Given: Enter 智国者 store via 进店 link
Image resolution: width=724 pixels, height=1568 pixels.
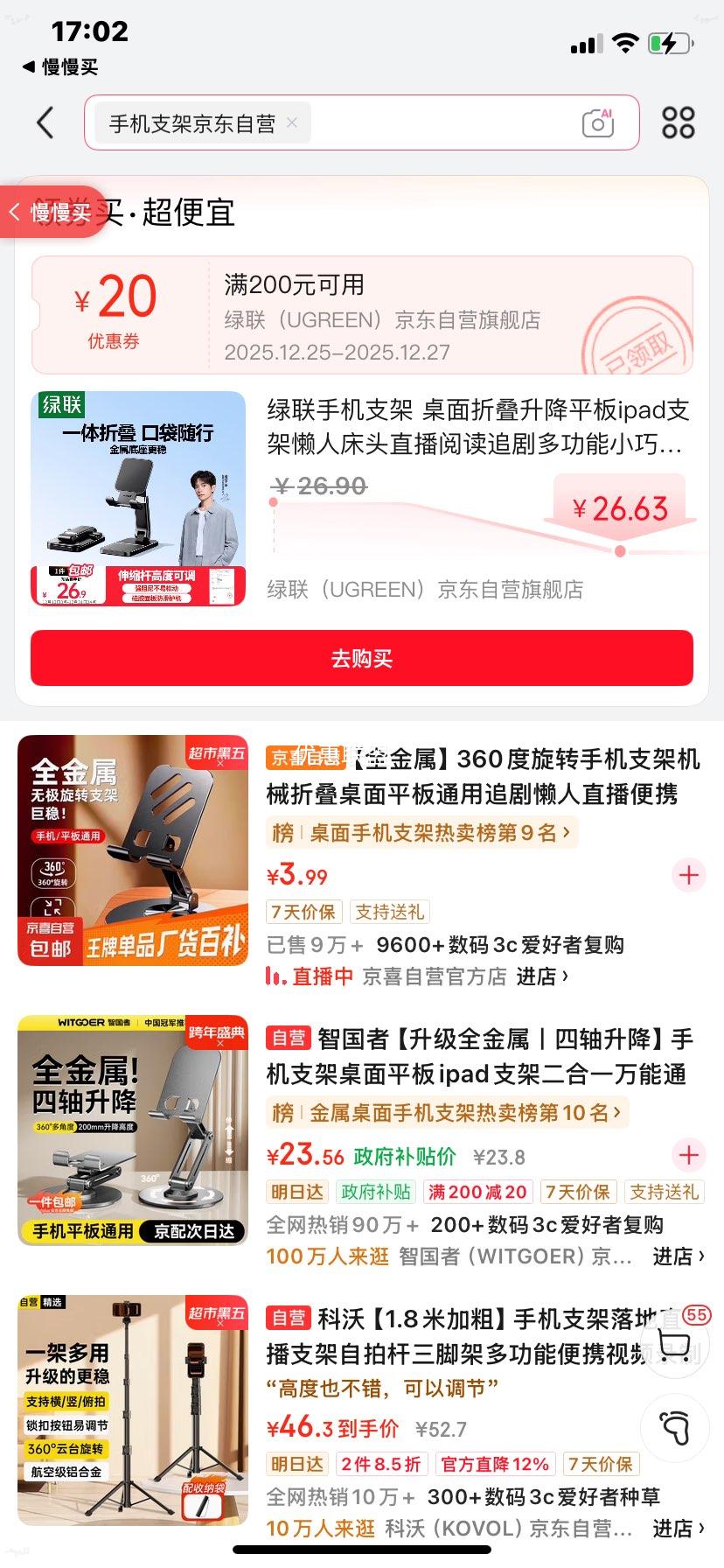Looking at the screenshot, I should pos(673,1256).
